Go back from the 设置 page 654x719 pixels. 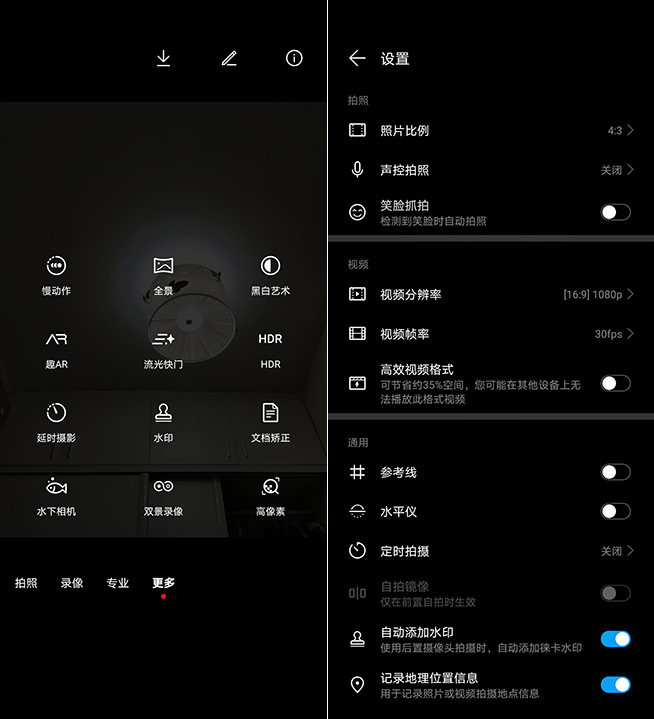[x=357, y=59]
